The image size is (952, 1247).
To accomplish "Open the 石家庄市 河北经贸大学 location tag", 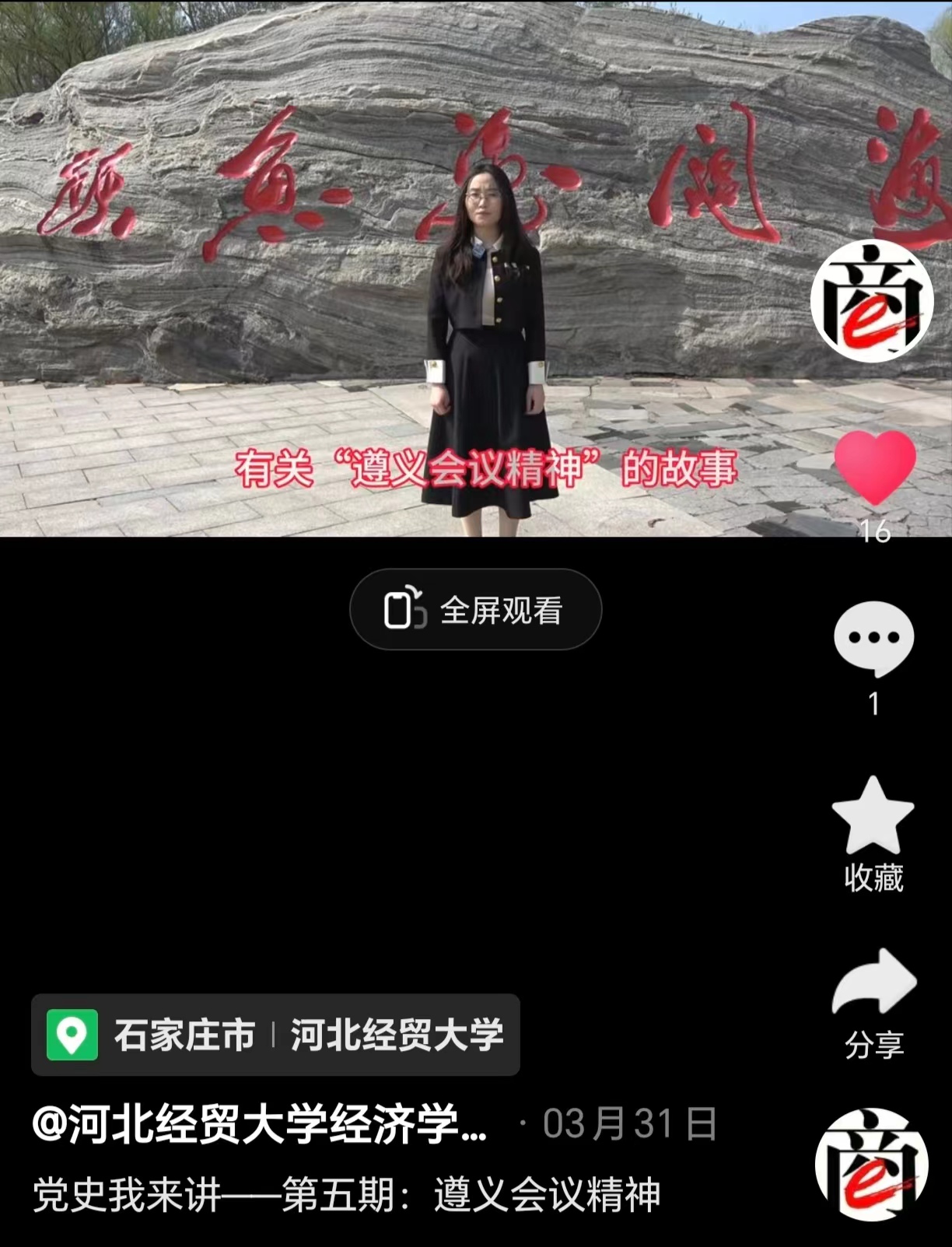I will (275, 1035).
